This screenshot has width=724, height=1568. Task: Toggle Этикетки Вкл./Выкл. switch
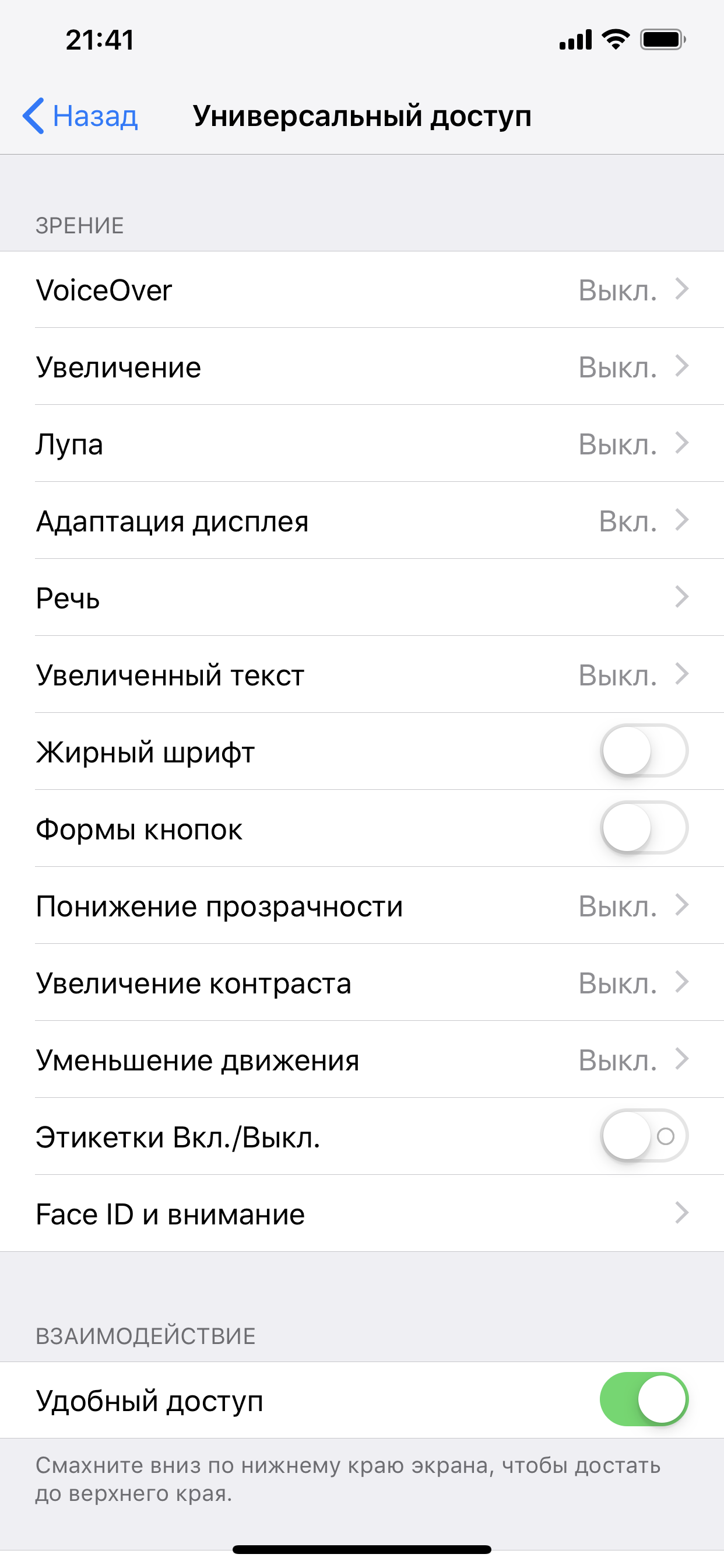point(644,1136)
